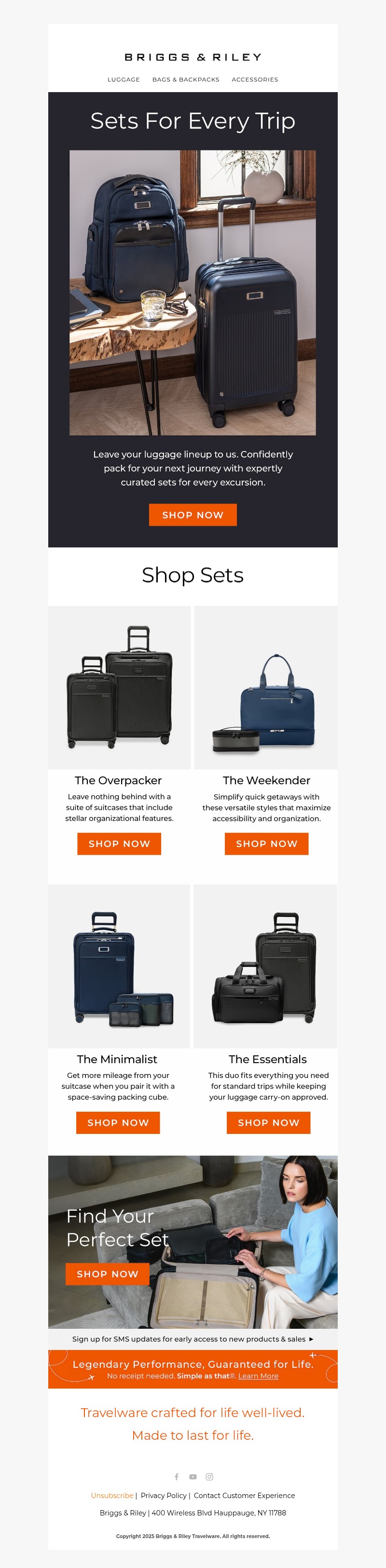View The Weekender bag image
The height and width of the screenshot is (1568, 386).
click(x=265, y=687)
